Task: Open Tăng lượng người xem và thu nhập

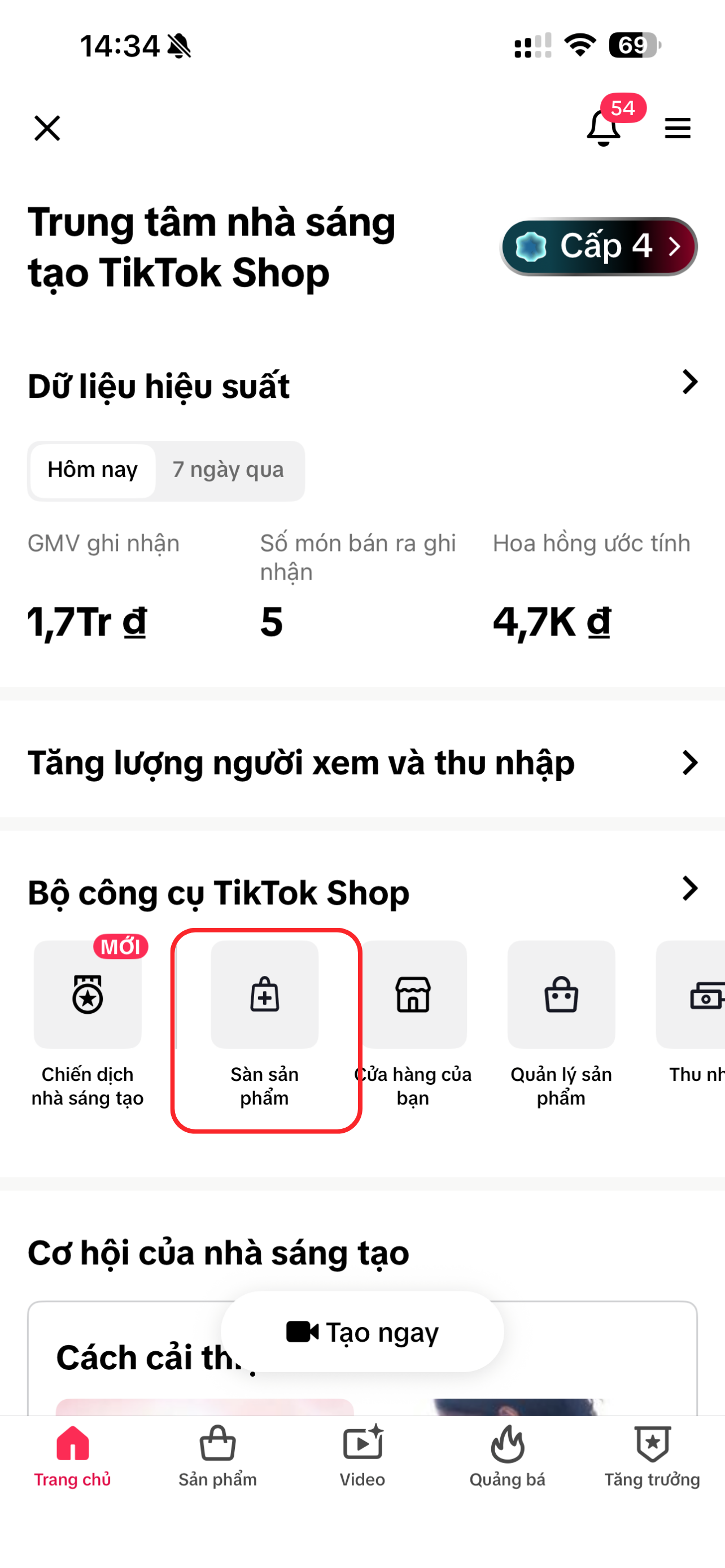Action: 362,762
